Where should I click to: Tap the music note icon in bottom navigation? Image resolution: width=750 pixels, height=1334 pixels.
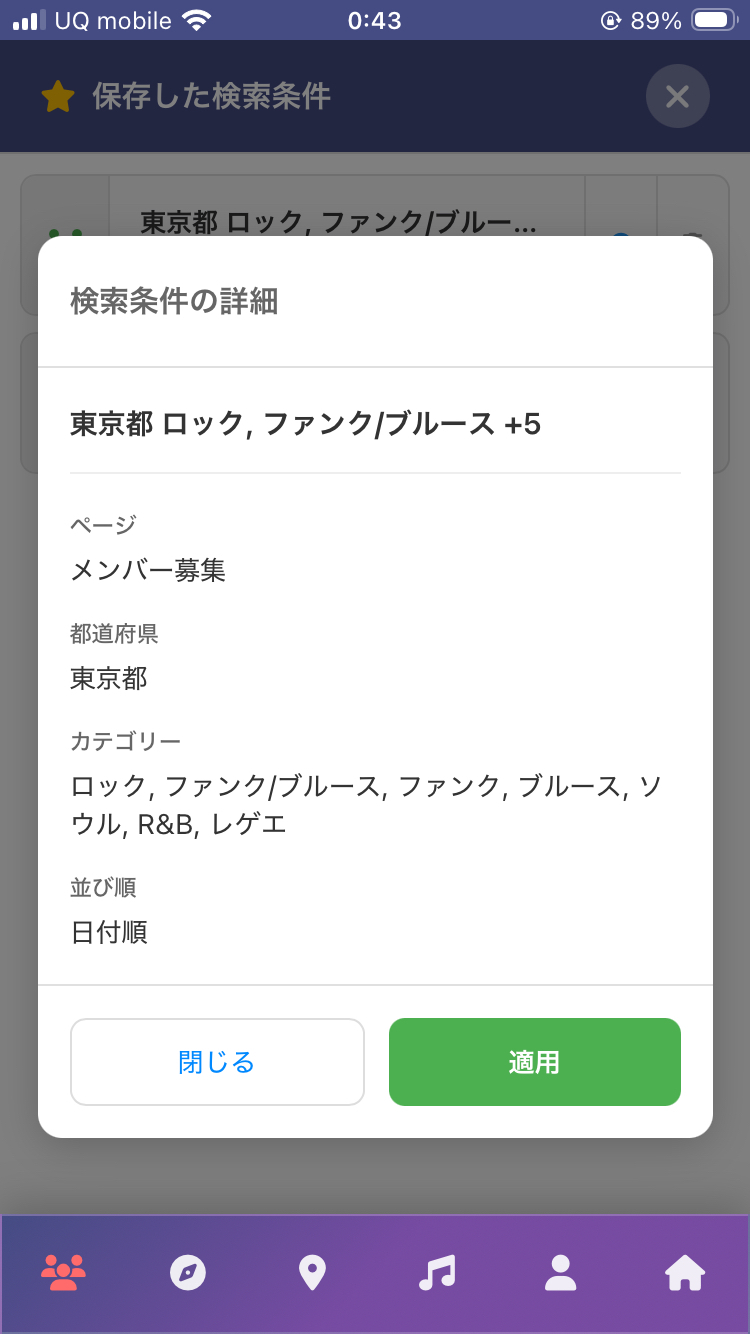[437, 1273]
